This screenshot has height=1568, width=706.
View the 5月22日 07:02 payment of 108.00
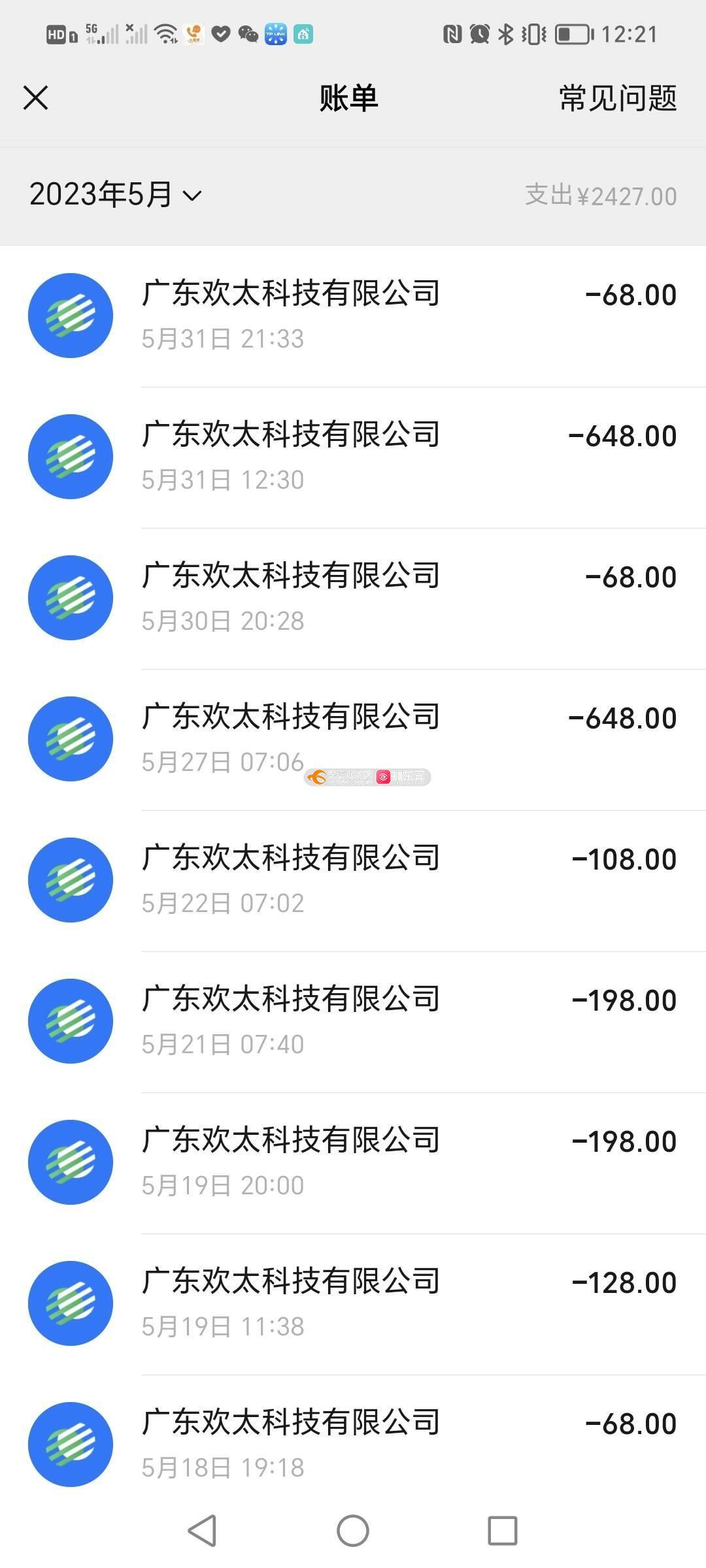tap(353, 881)
